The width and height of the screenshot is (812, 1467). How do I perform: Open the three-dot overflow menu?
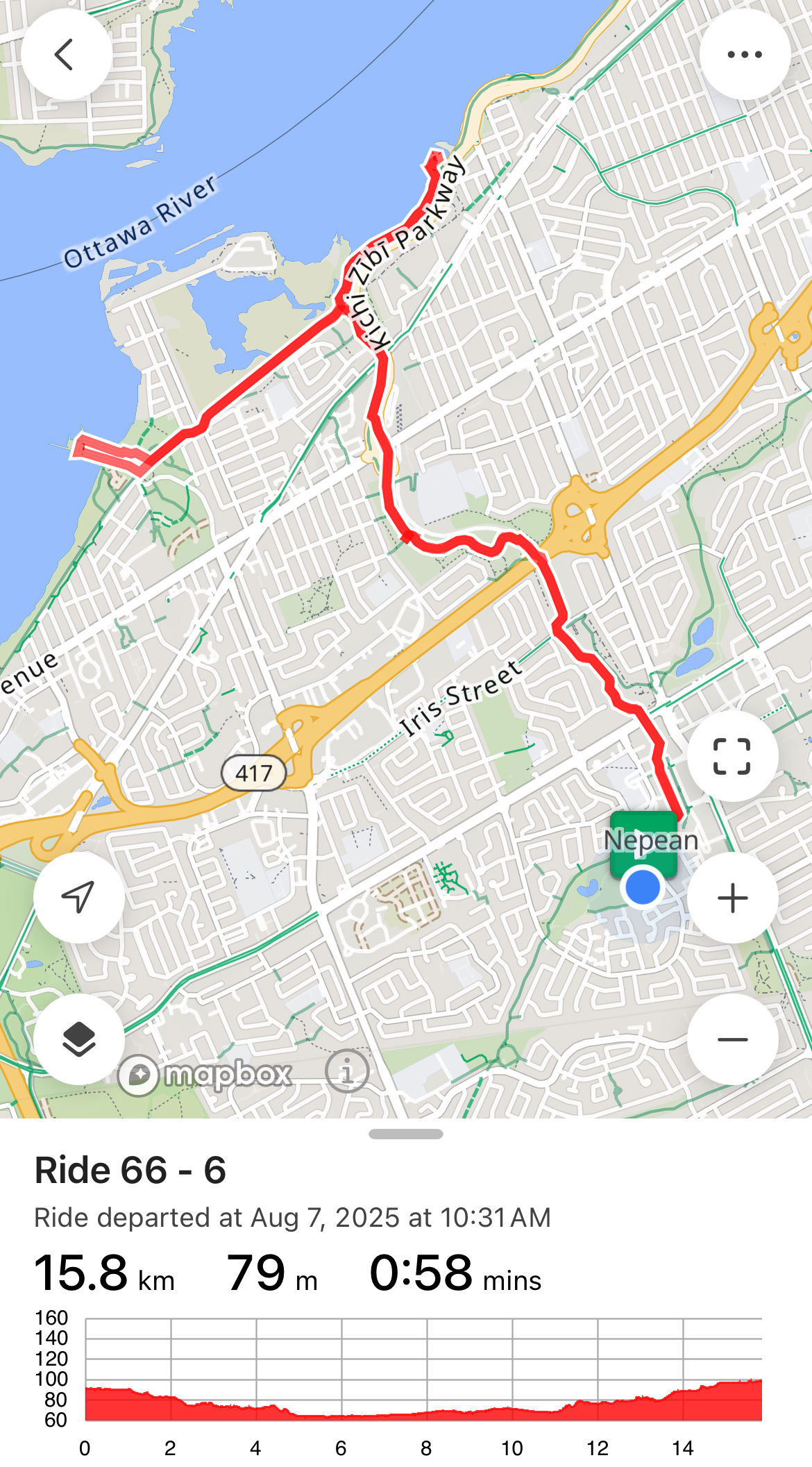(745, 54)
